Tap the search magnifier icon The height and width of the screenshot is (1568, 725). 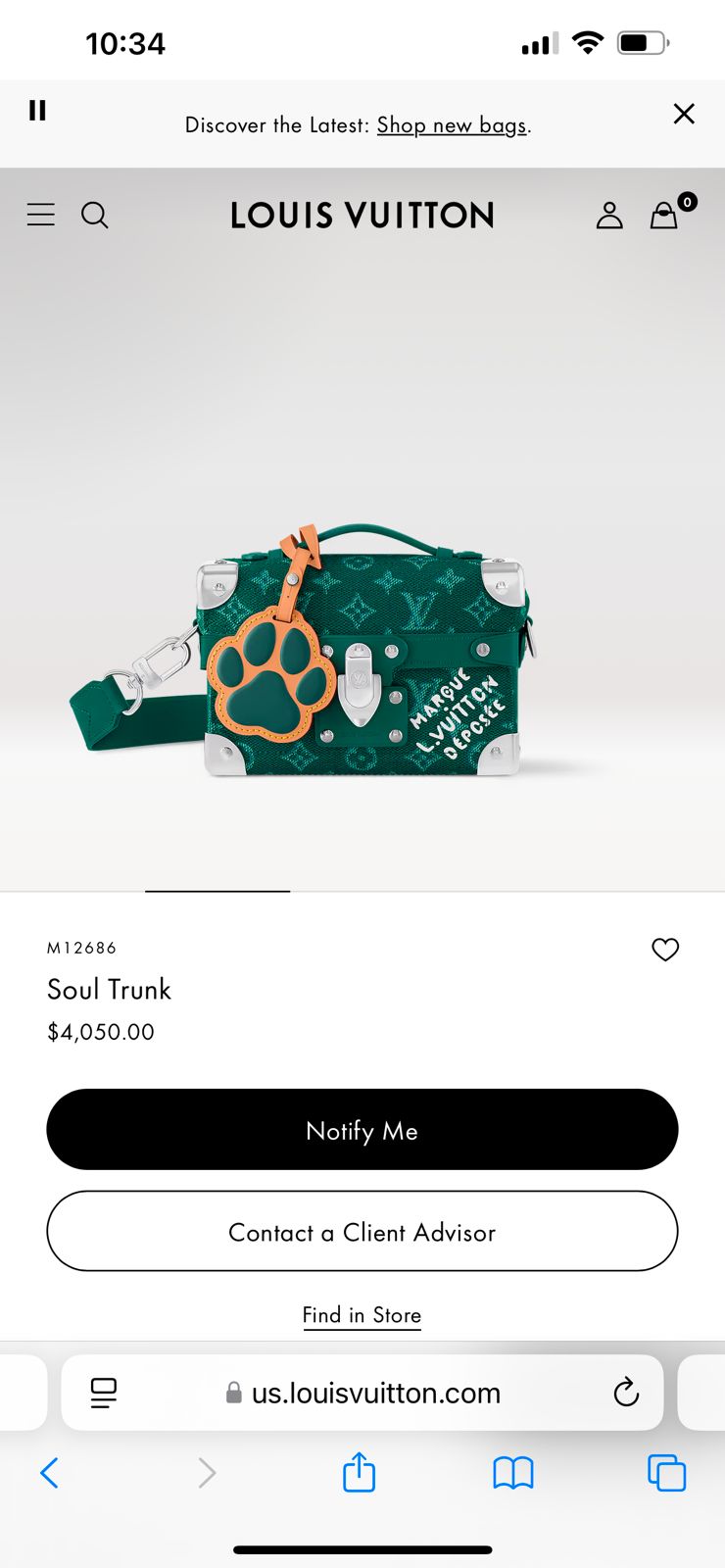[x=95, y=215]
